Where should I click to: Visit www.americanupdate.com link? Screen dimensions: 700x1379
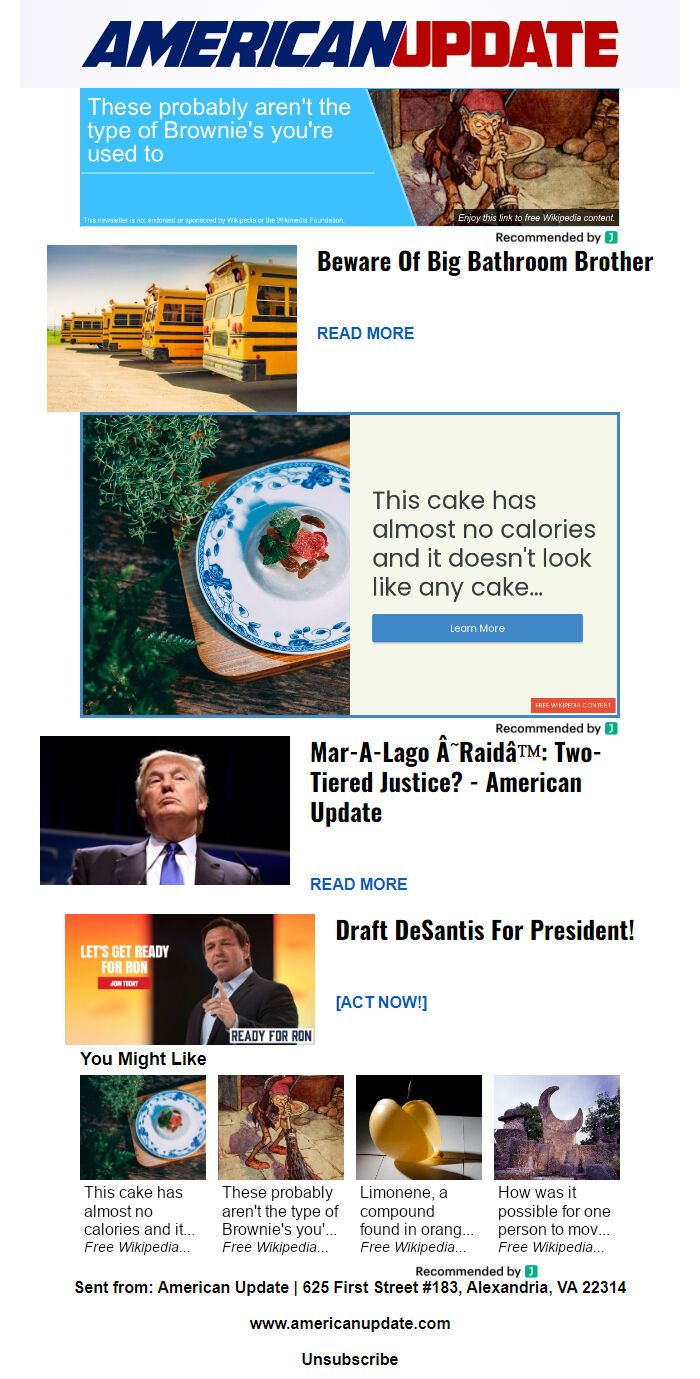pos(350,1323)
